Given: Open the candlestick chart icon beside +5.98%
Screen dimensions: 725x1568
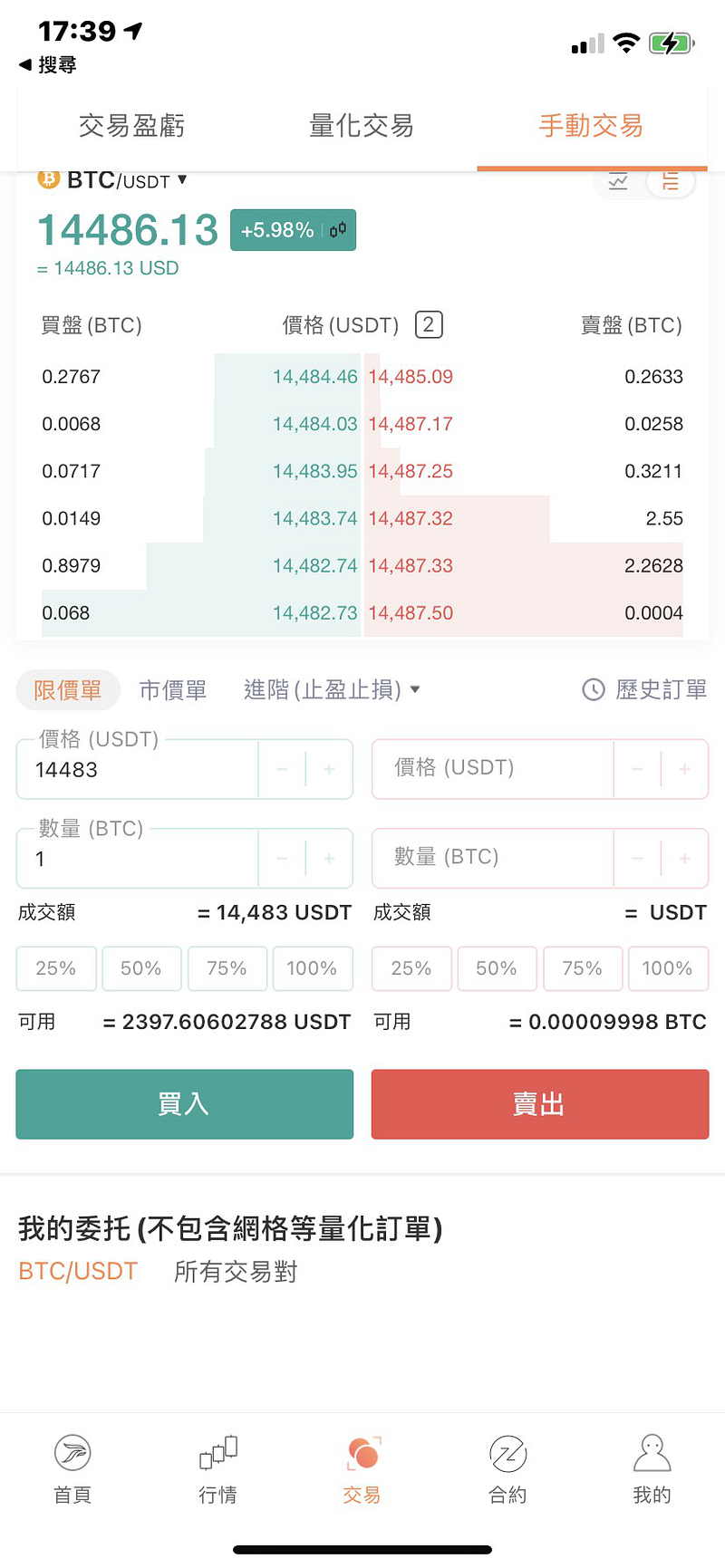Looking at the screenshot, I should click(x=338, y=230).
